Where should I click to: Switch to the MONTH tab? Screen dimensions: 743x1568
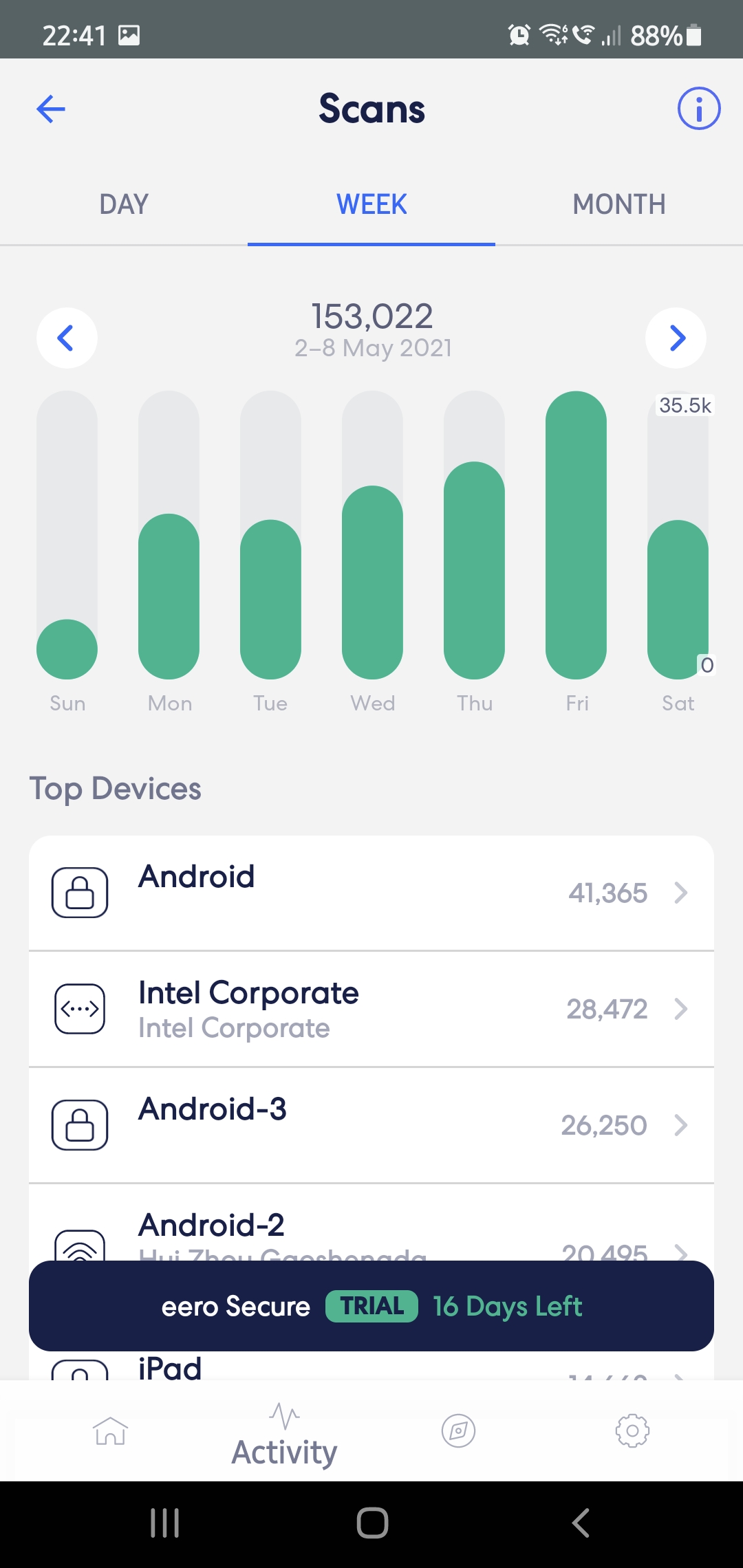pos(619,205)
